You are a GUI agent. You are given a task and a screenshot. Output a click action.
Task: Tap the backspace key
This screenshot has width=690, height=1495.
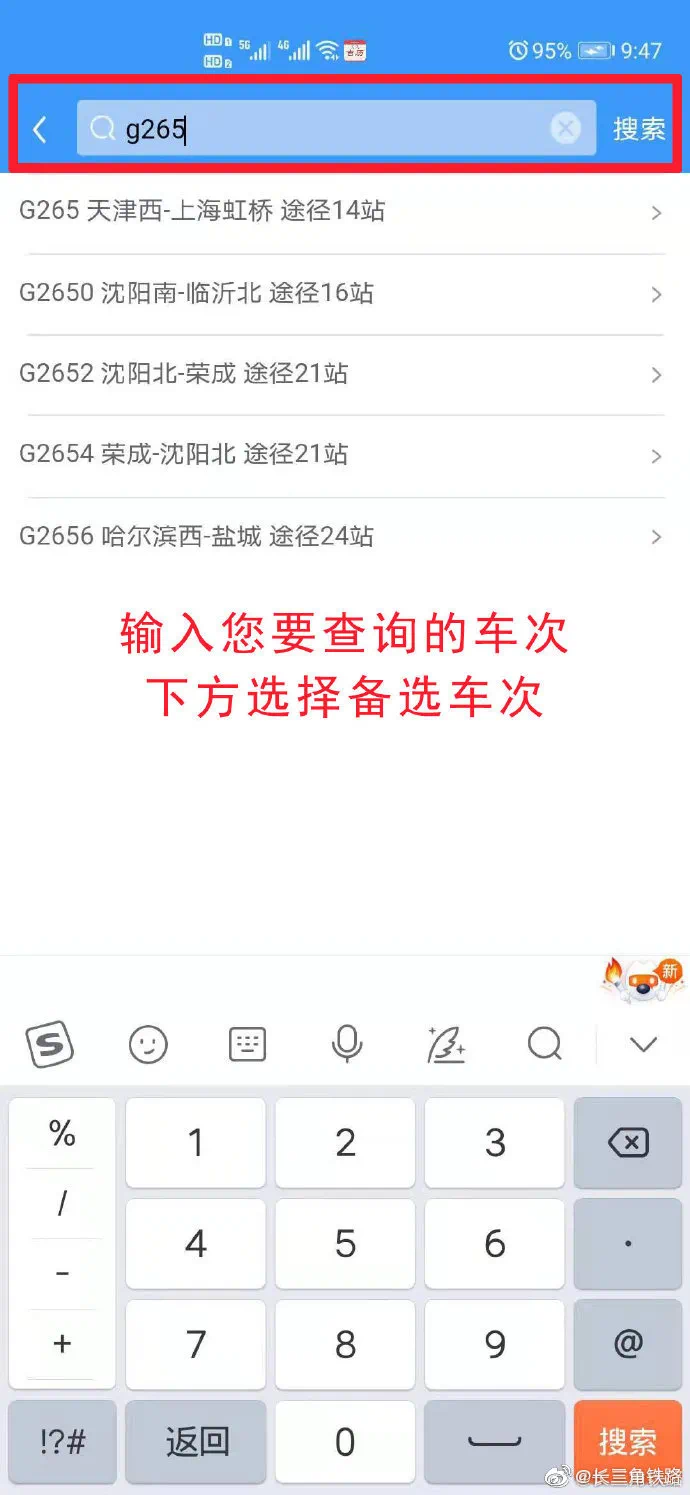tap(627, 1142)
